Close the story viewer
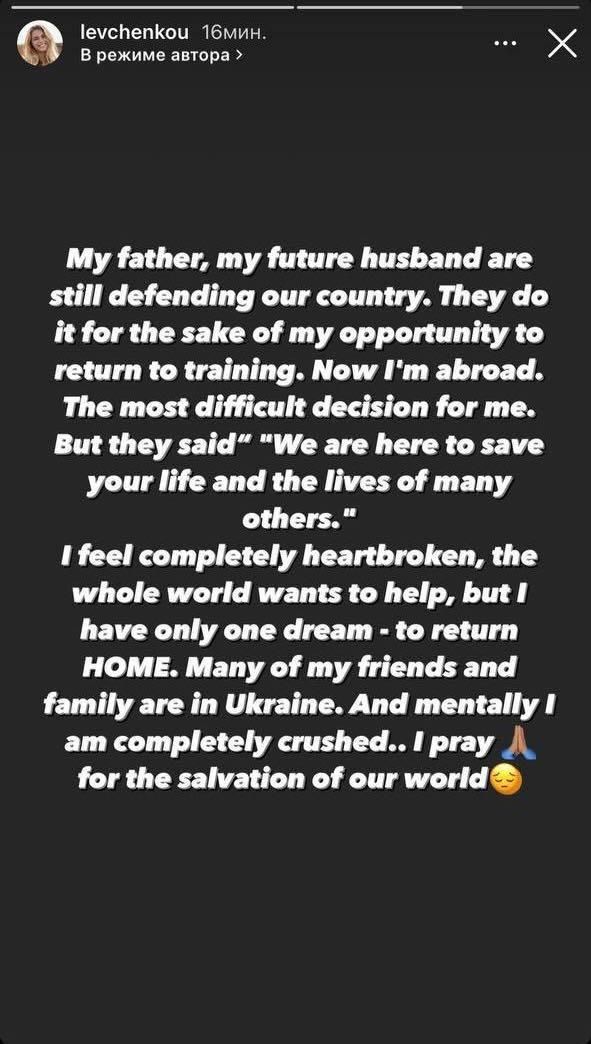The width and height of the screenshot is (591, 1044). point(561,43)
